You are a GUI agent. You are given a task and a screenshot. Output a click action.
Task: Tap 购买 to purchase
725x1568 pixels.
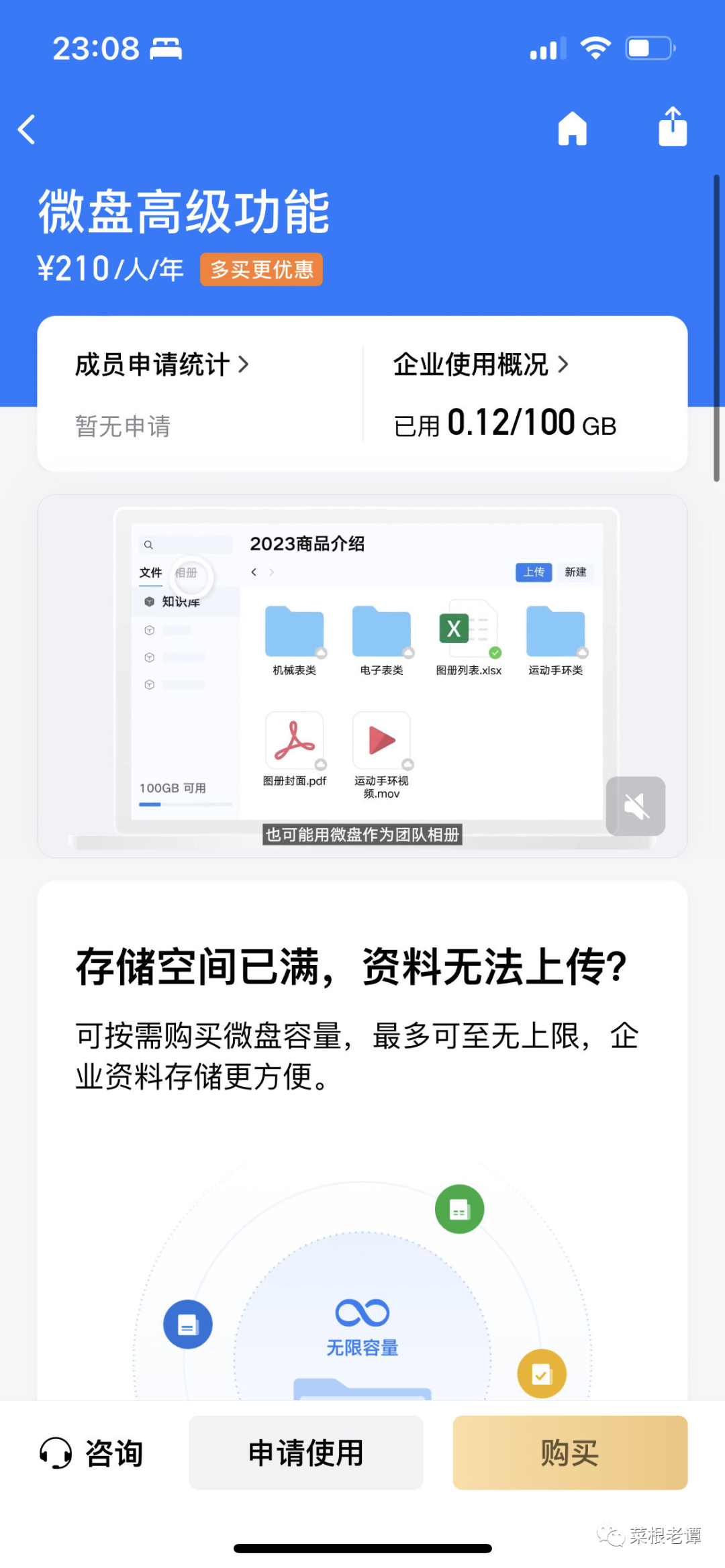point(570,1453)
